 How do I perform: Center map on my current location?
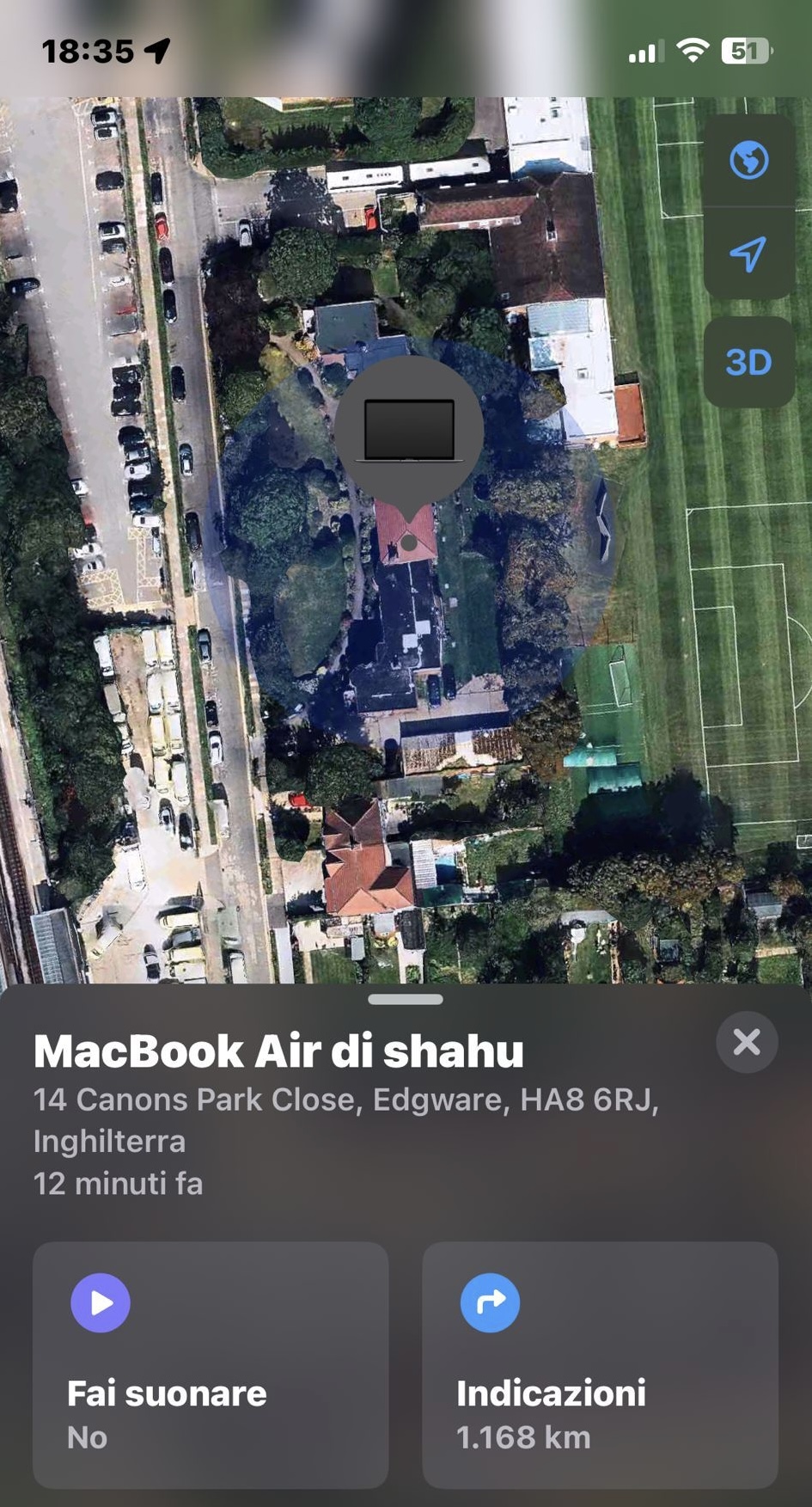pos(748,254)
